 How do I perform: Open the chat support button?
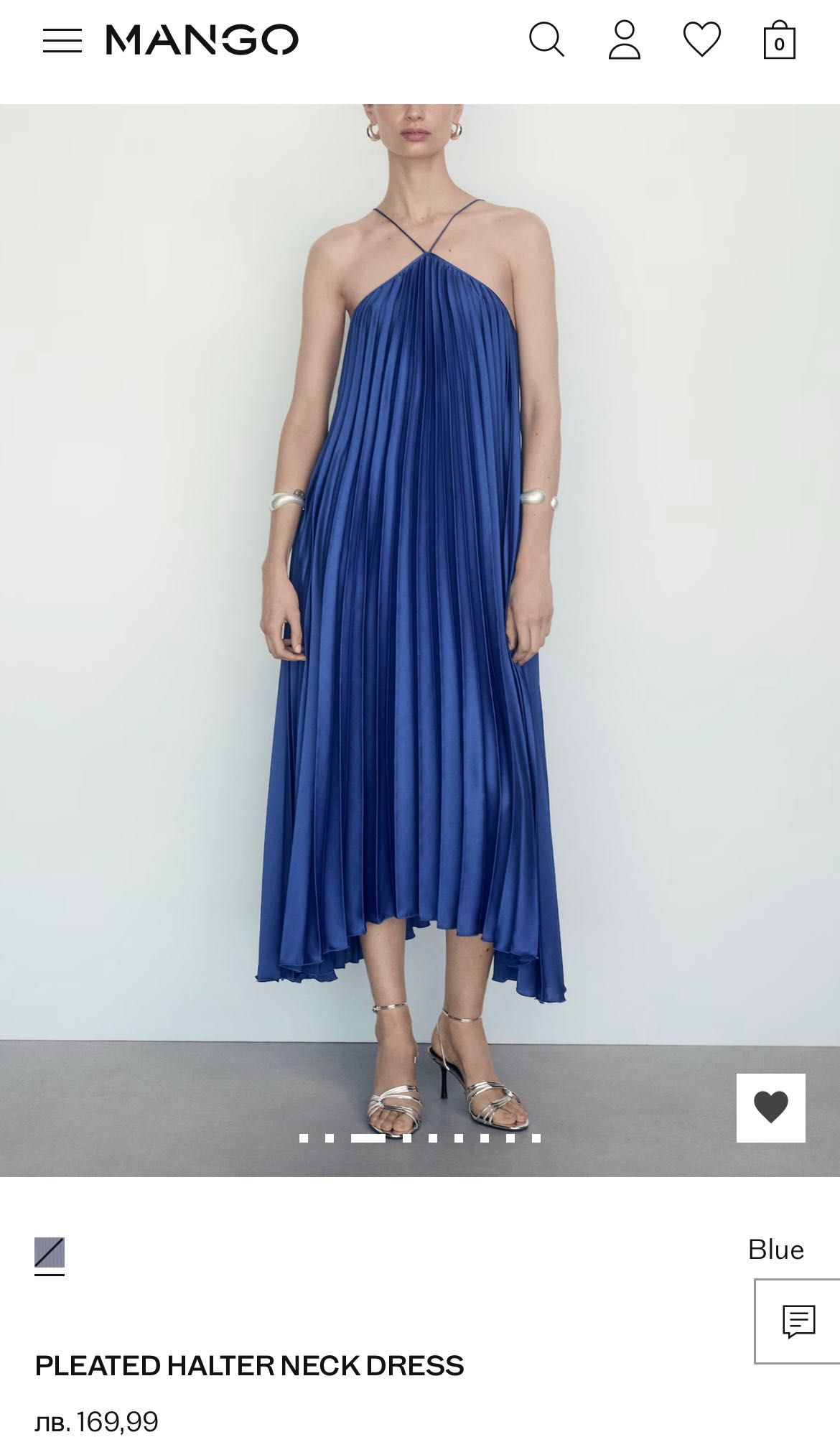click(798, 1321)
